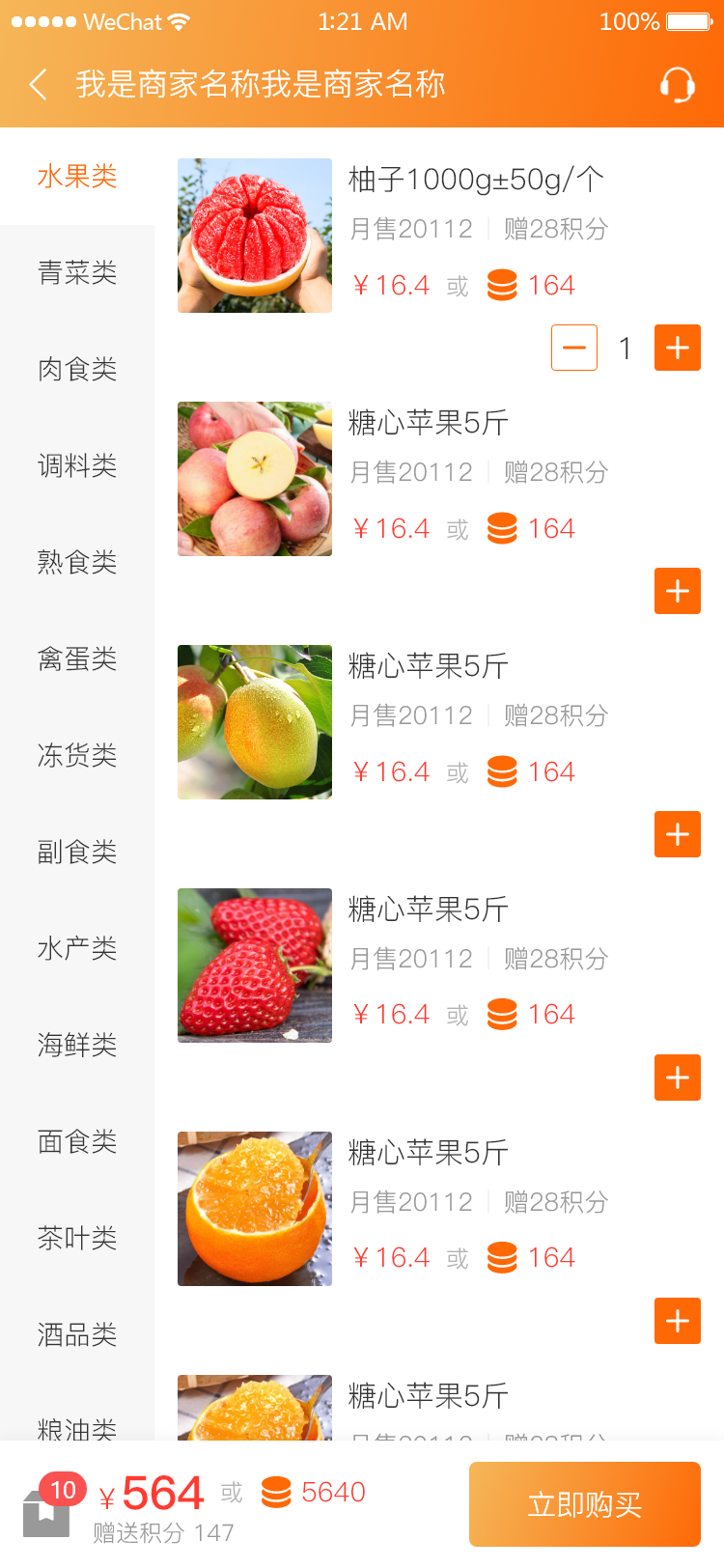Viewport: 724px width, 1568px height.
Task: Open the 调料类 category
Action: [77, 466]
